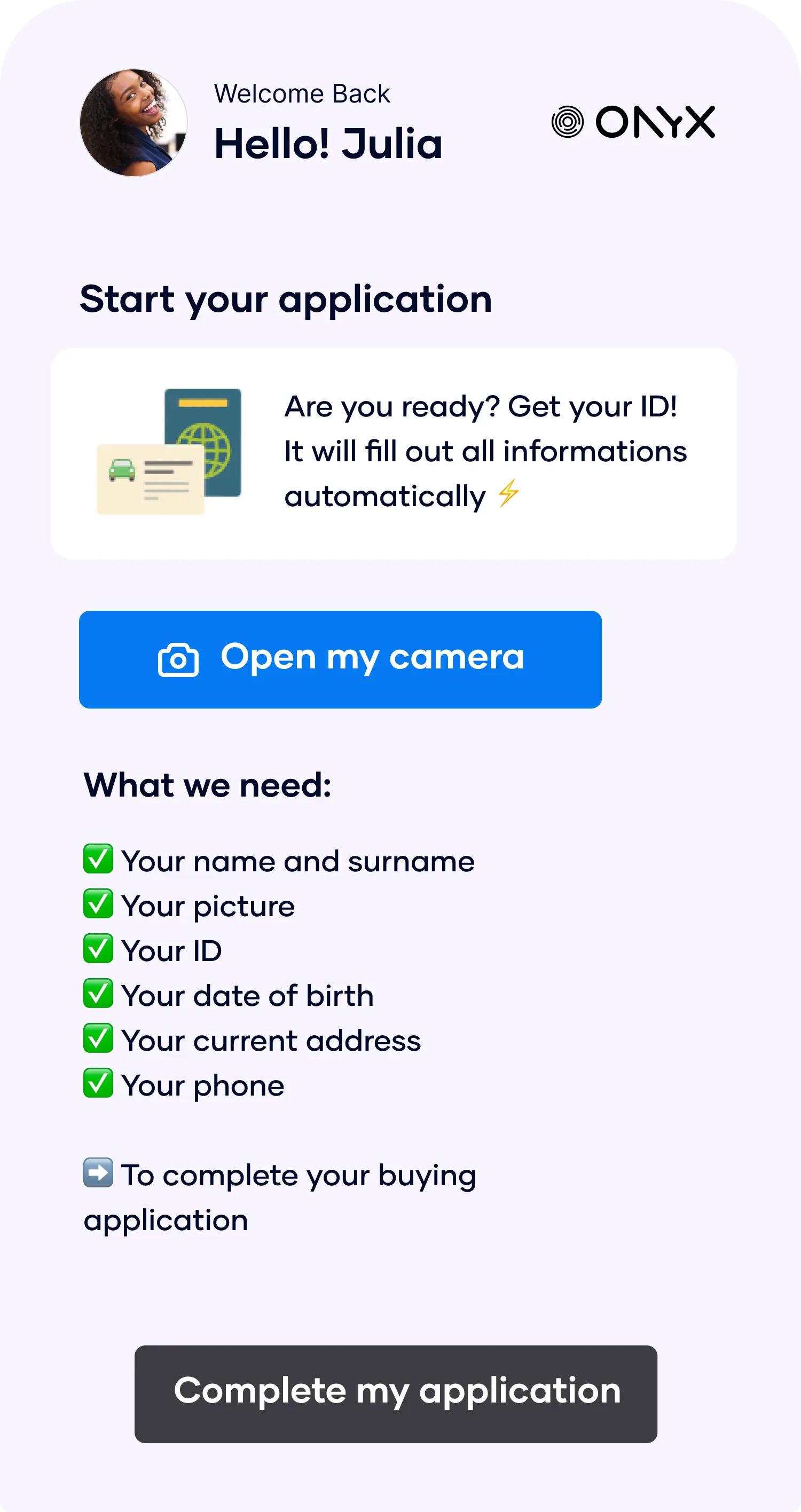Select the checkmark for Your date of birth
Image resolution: width=801 pixels, height=1512 pixels.
[98, 994]
